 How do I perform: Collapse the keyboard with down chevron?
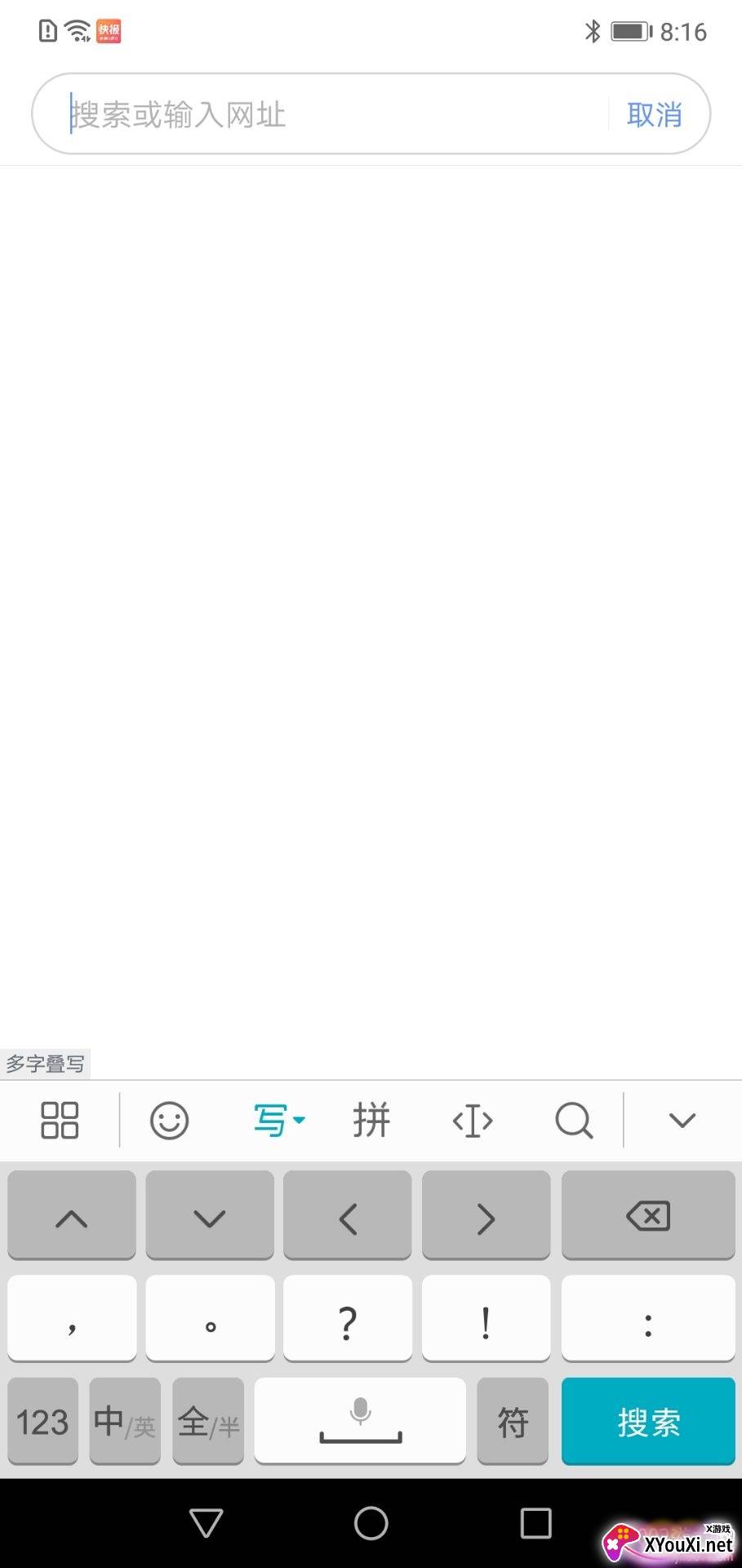coord(682,1120)
